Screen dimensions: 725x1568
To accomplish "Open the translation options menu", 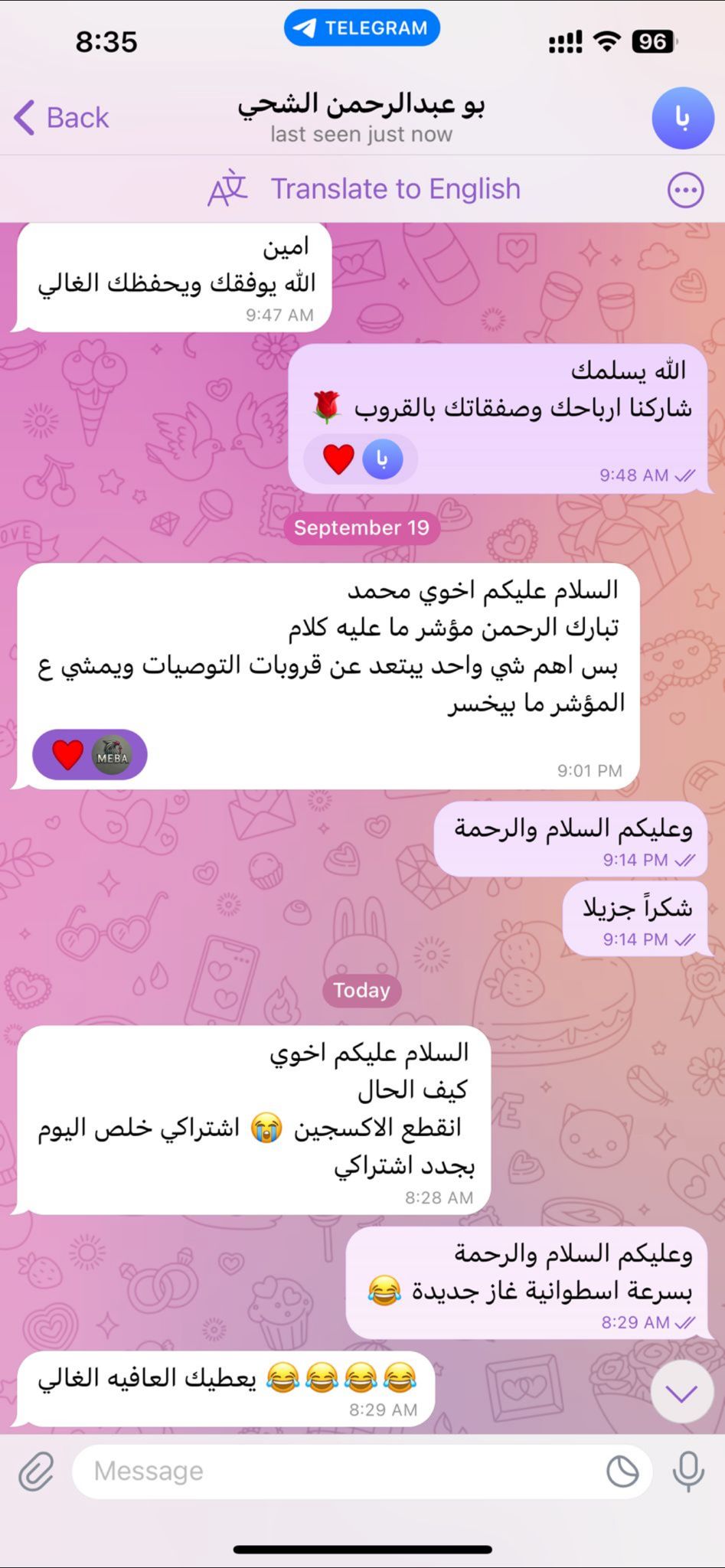I will [x=684, y=190].
